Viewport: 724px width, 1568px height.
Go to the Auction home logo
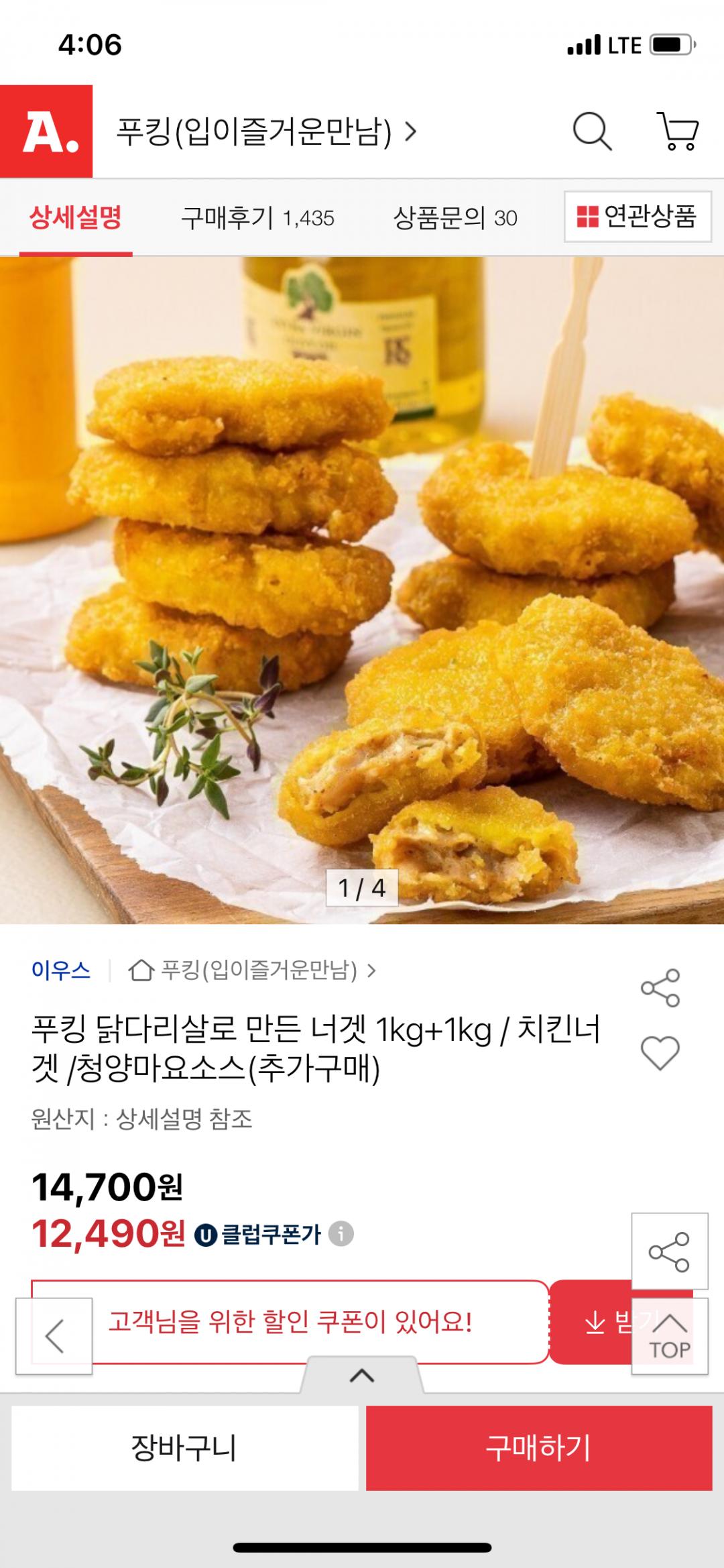pos(46,131)
